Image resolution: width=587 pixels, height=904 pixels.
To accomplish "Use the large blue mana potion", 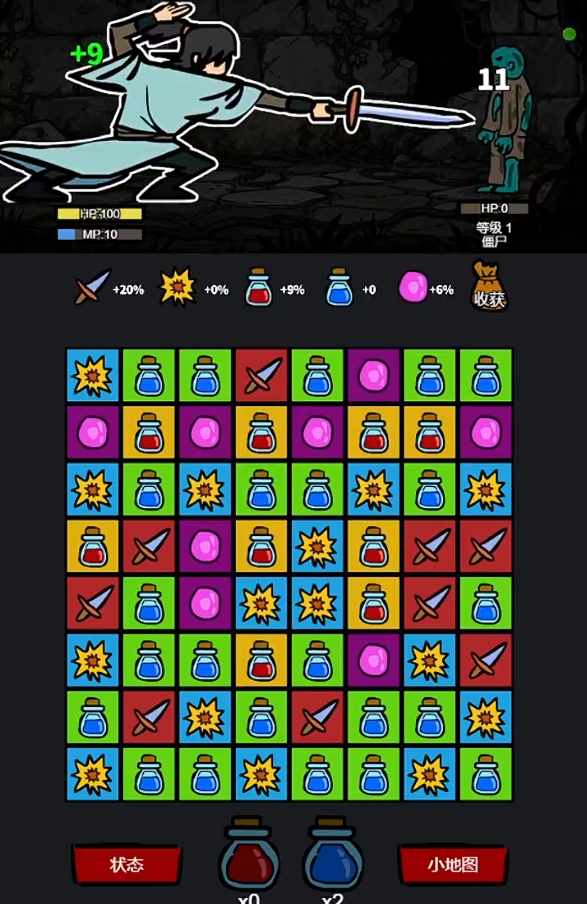I will click(x=333, y=854).
